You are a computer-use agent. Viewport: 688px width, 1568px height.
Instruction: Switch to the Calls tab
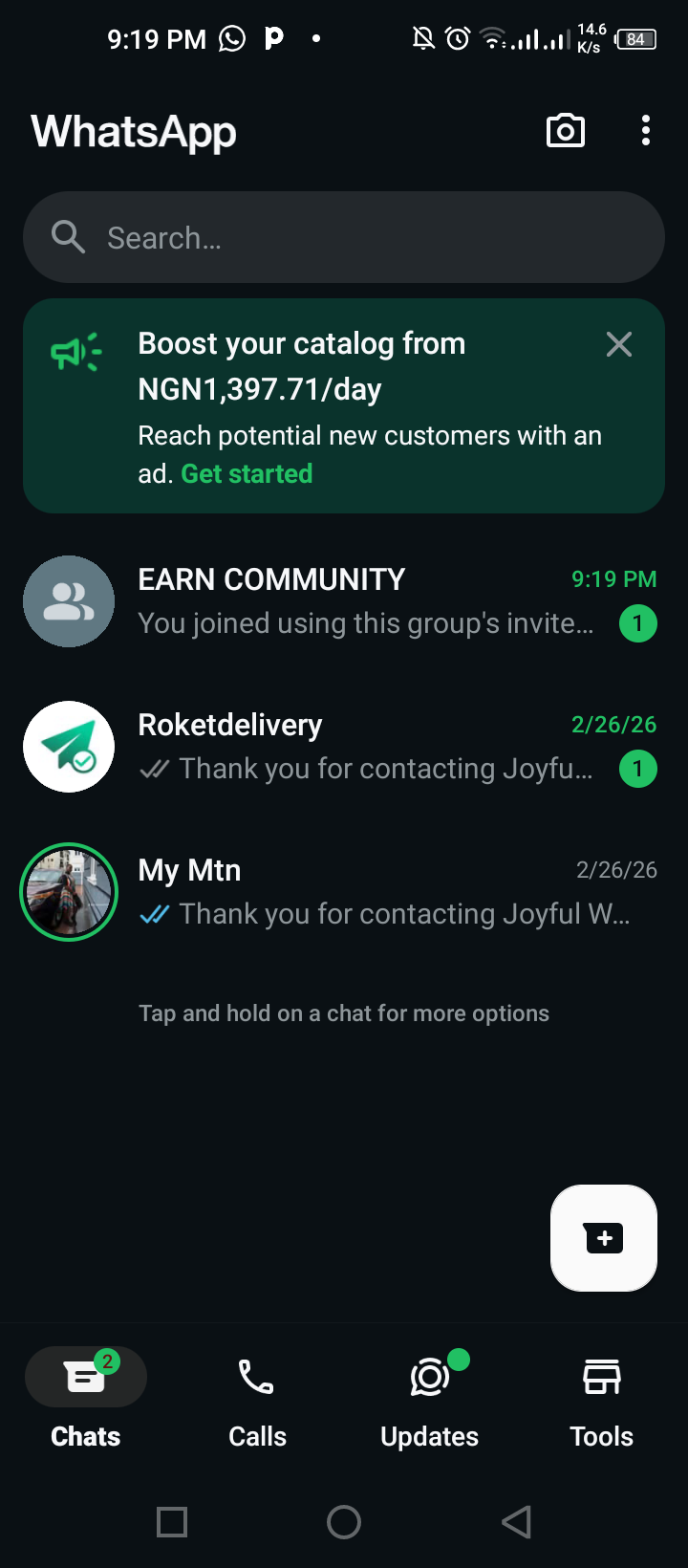[257, 1396]
